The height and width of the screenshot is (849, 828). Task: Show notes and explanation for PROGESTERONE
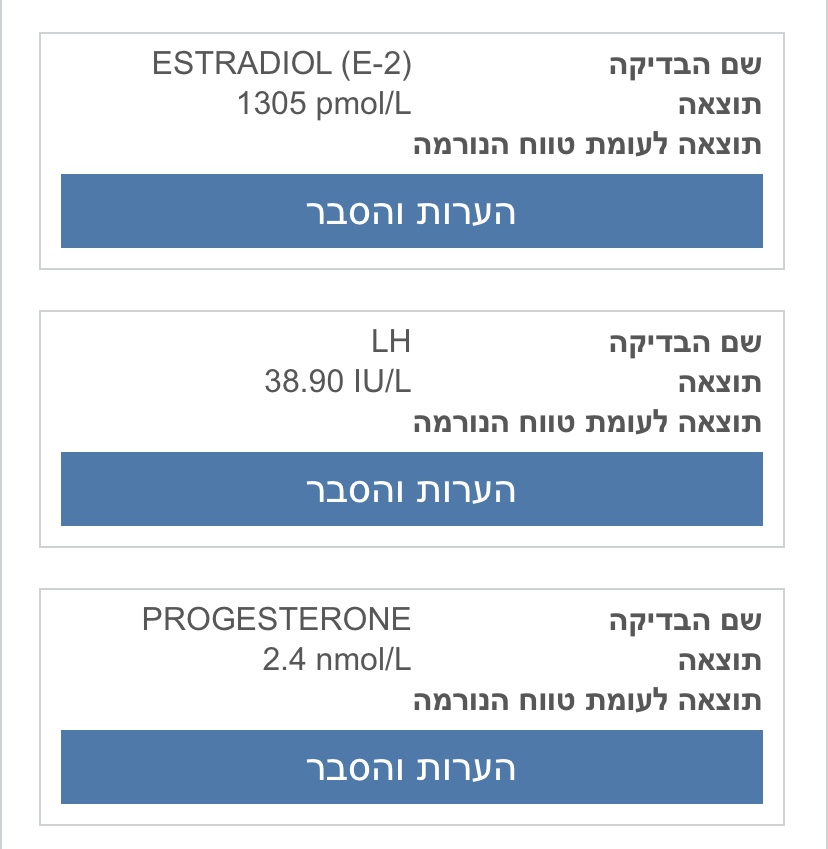pos(411,767)
